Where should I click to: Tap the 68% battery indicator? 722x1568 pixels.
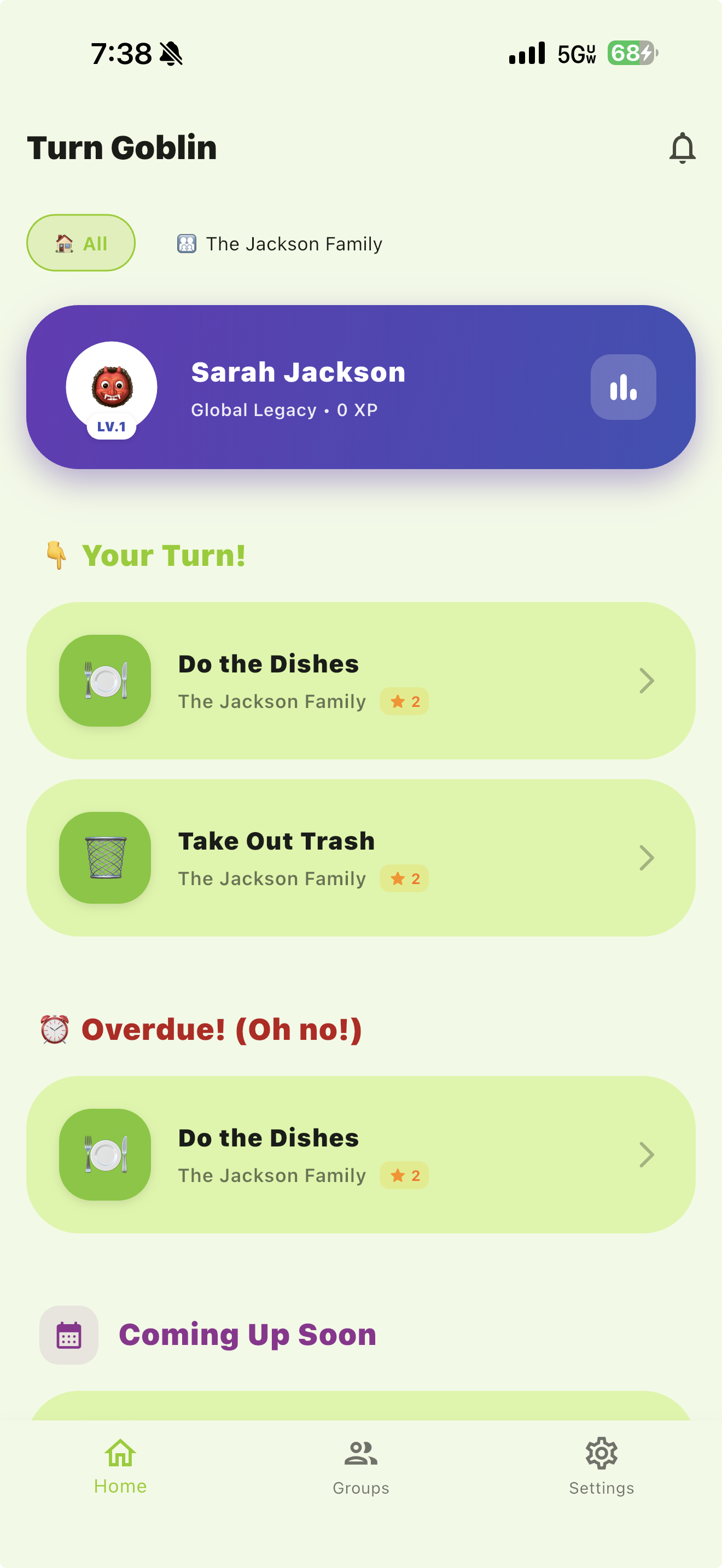(631, 54)
